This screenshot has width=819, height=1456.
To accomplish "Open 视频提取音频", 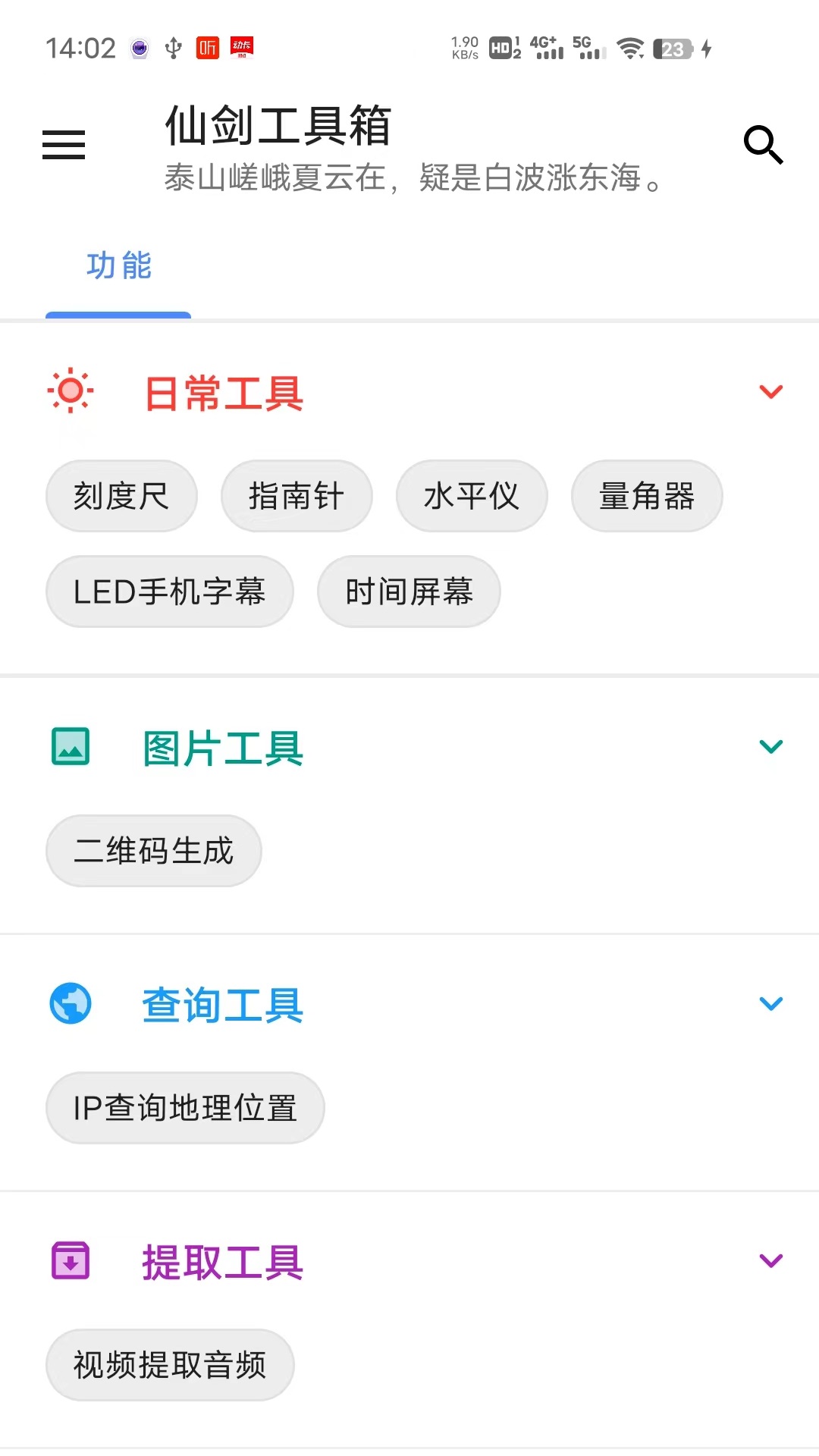I will point(170,1365).
